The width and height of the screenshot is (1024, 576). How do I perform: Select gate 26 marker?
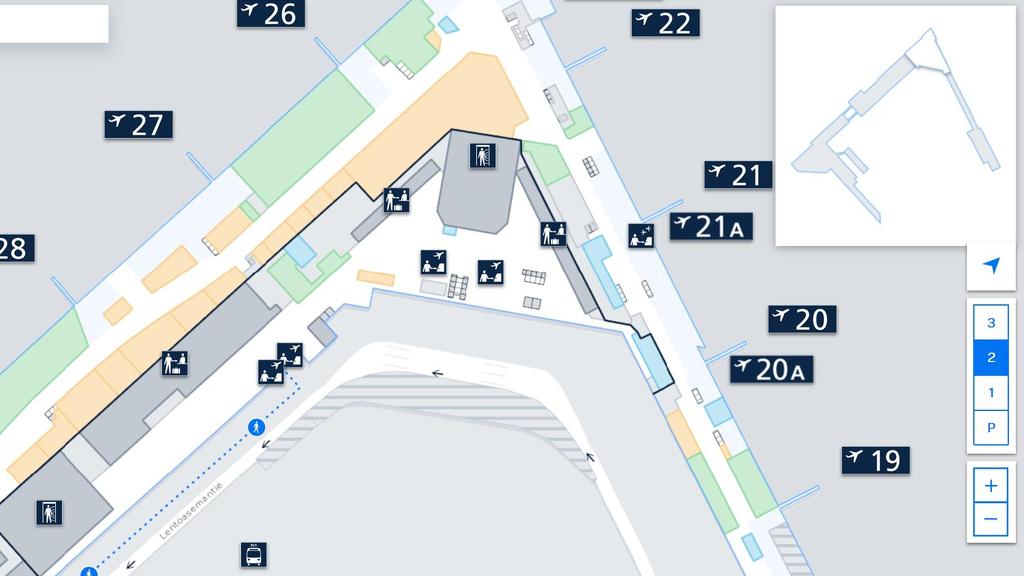270,13
